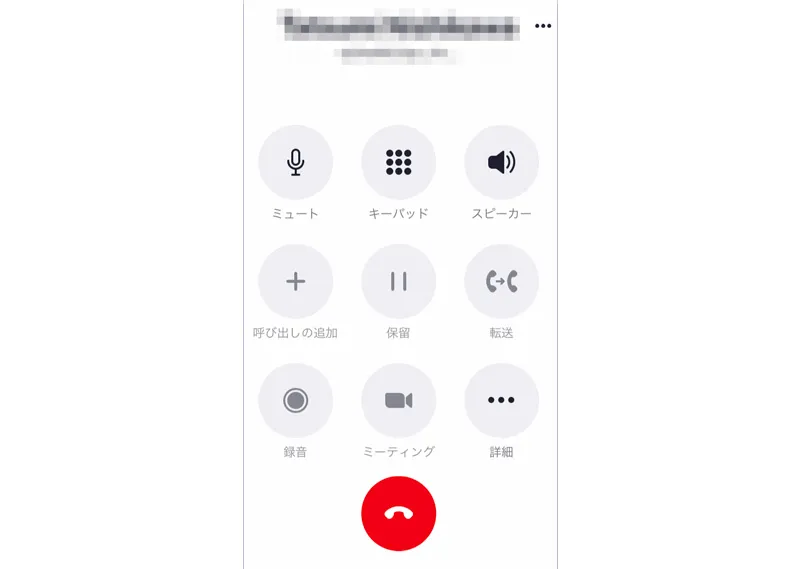Add another call (呼び出しの追加)
Image resolution: width=800 pixels, height=569 pixels.
[295, 281]
